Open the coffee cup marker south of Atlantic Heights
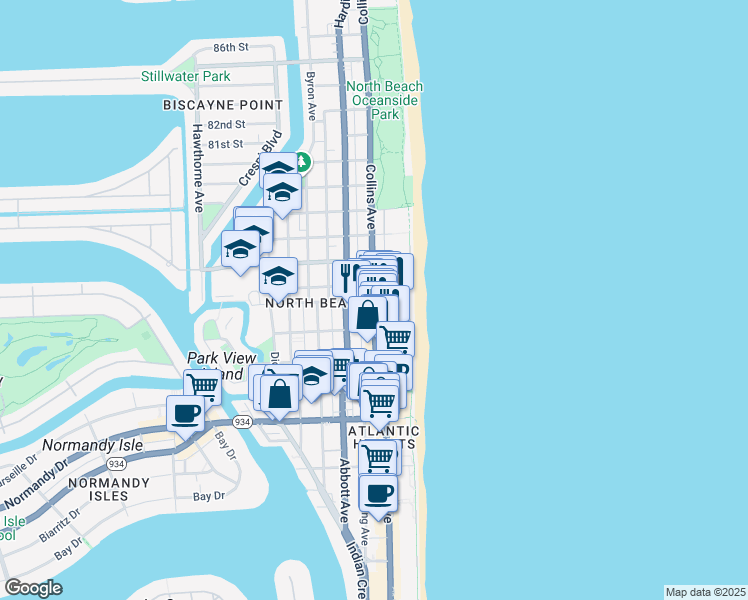Screen dimensions: 748x600 pyautogui.click(x=378, y=493)
